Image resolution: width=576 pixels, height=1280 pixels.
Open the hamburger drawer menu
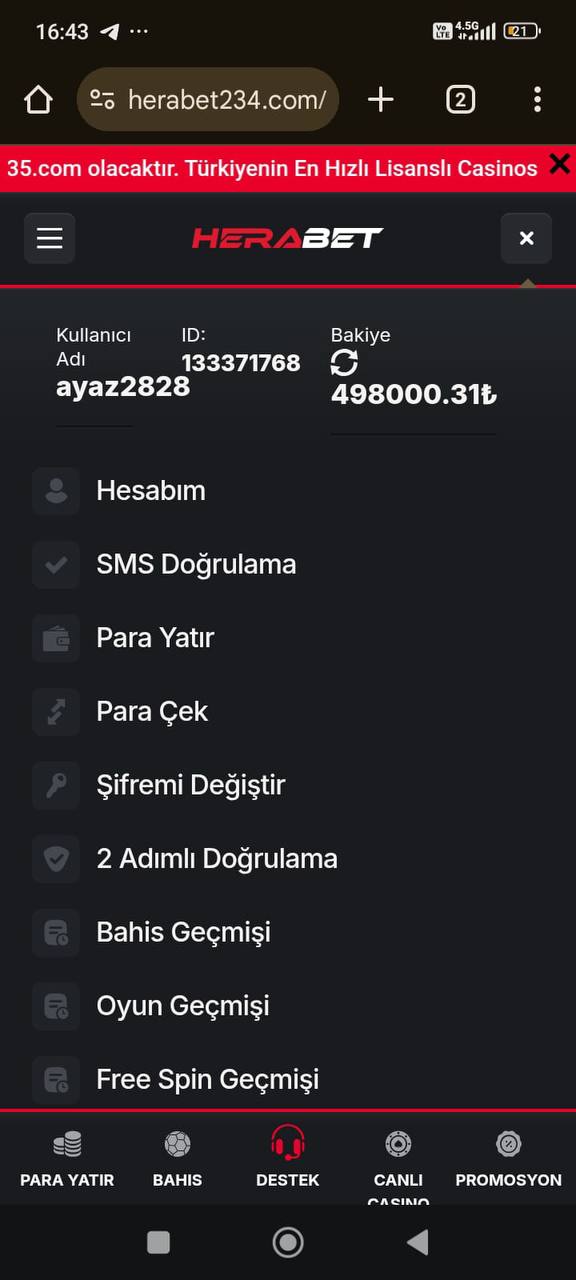pyautogui.click(x=49, y=238)
